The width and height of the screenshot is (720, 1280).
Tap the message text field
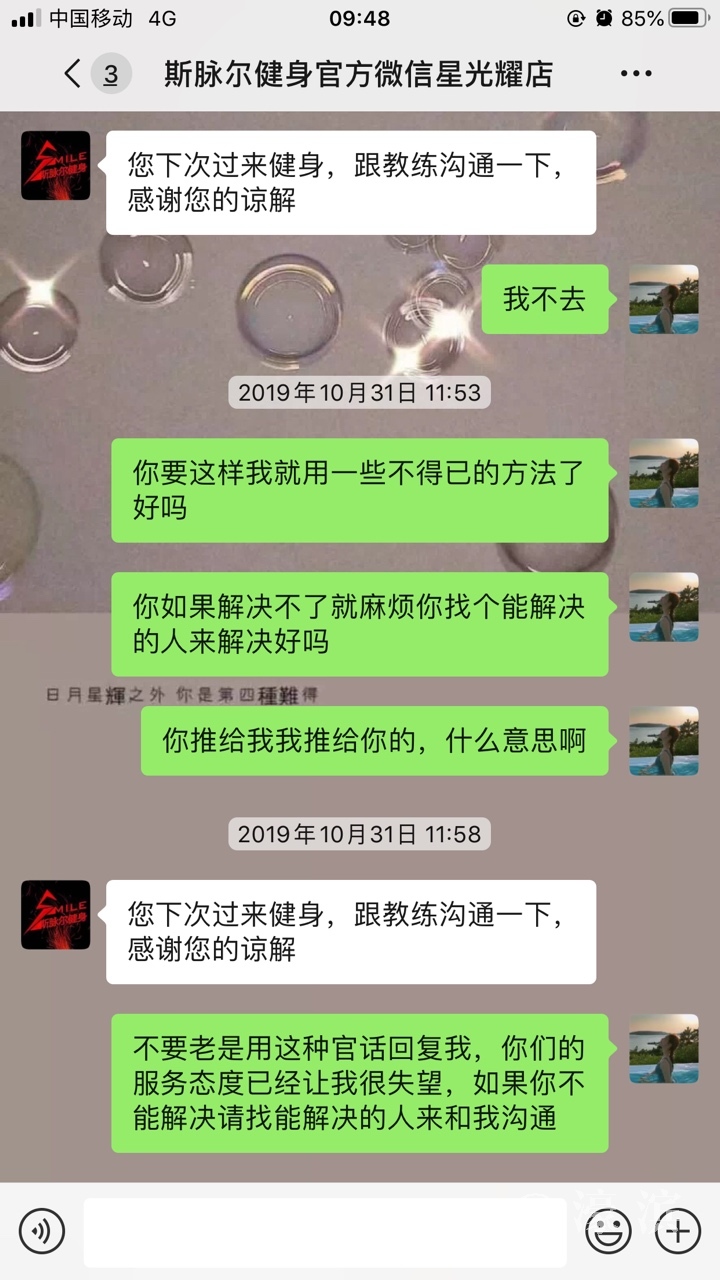point(325,1231)
